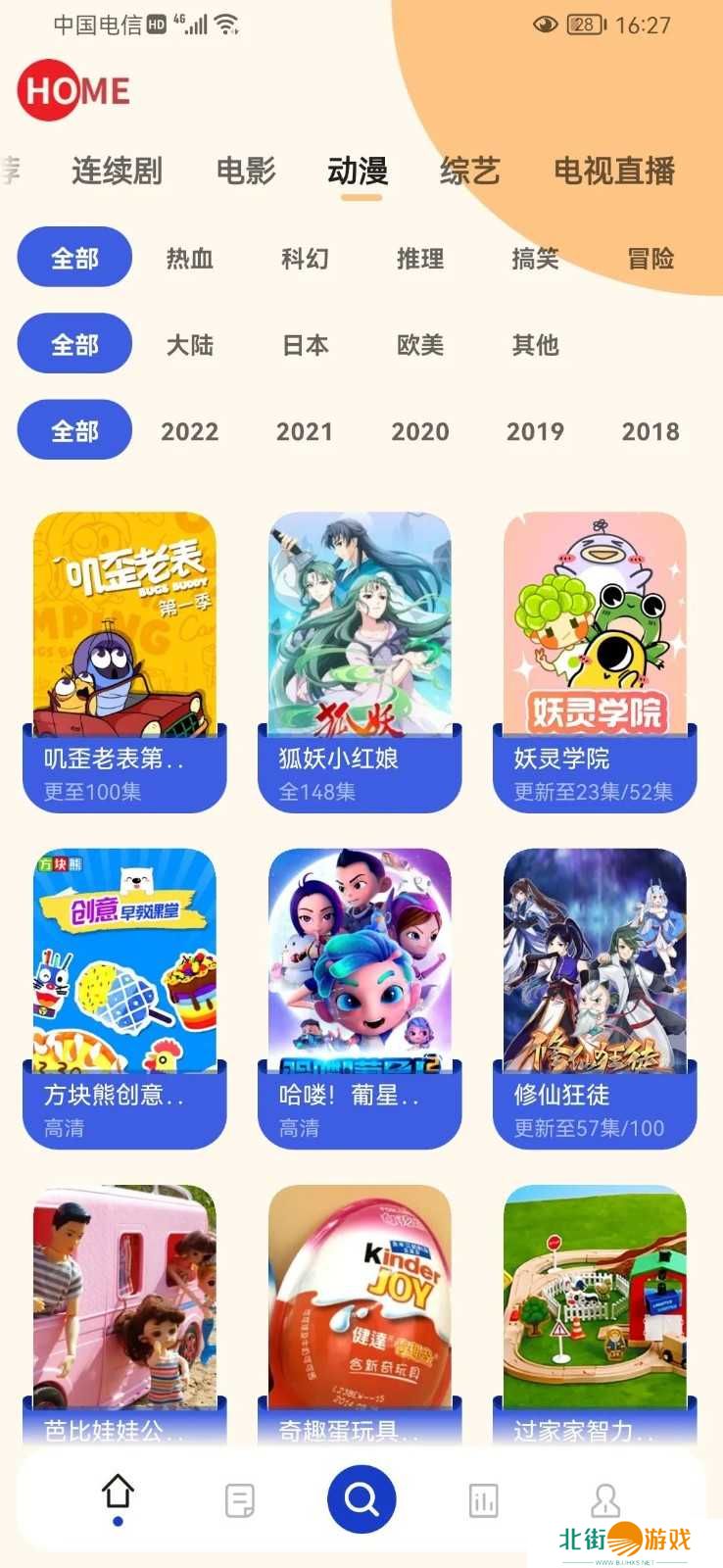Open 妖灵学院 anime card
Image resolution: width=723 pixels, height=1568 pixels.
[595, 661]
